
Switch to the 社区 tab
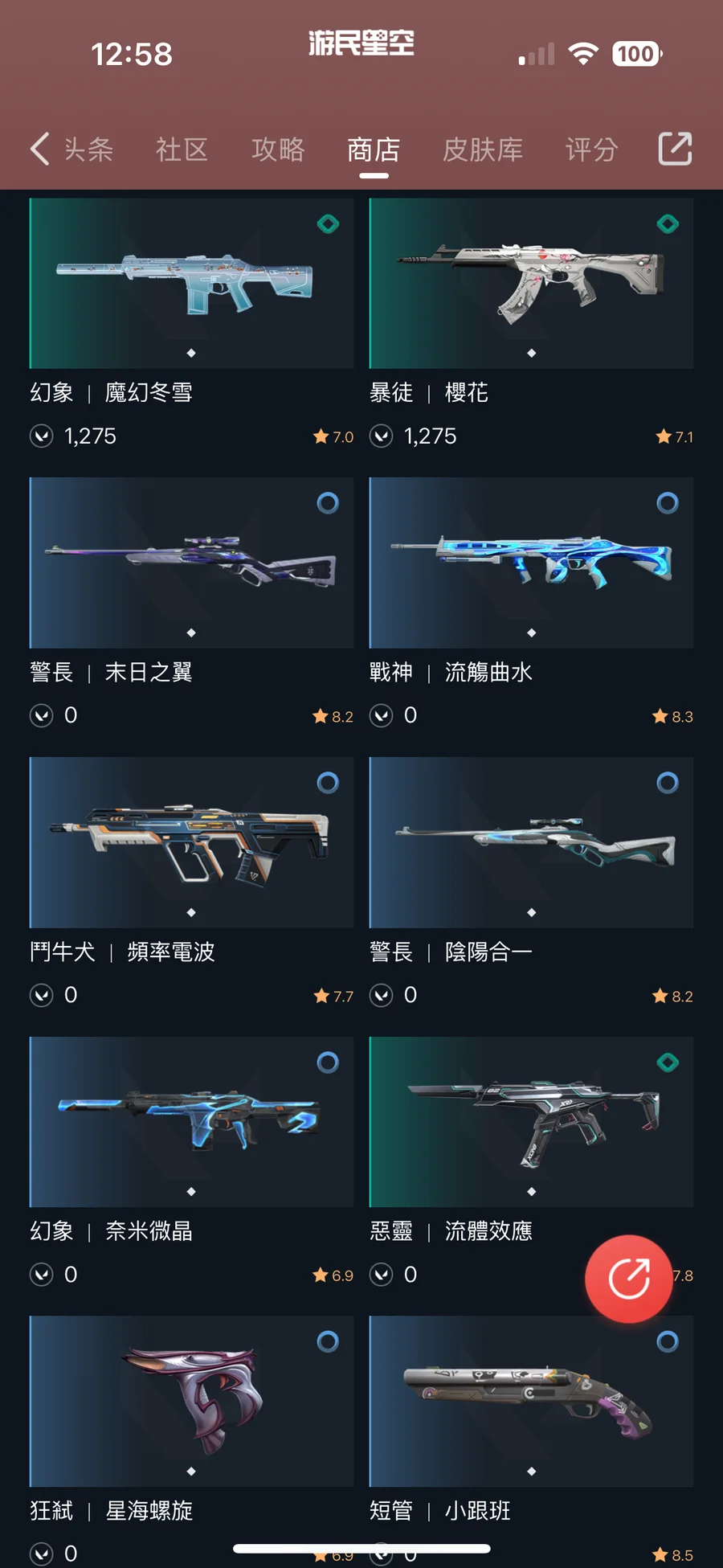point(182,149)
